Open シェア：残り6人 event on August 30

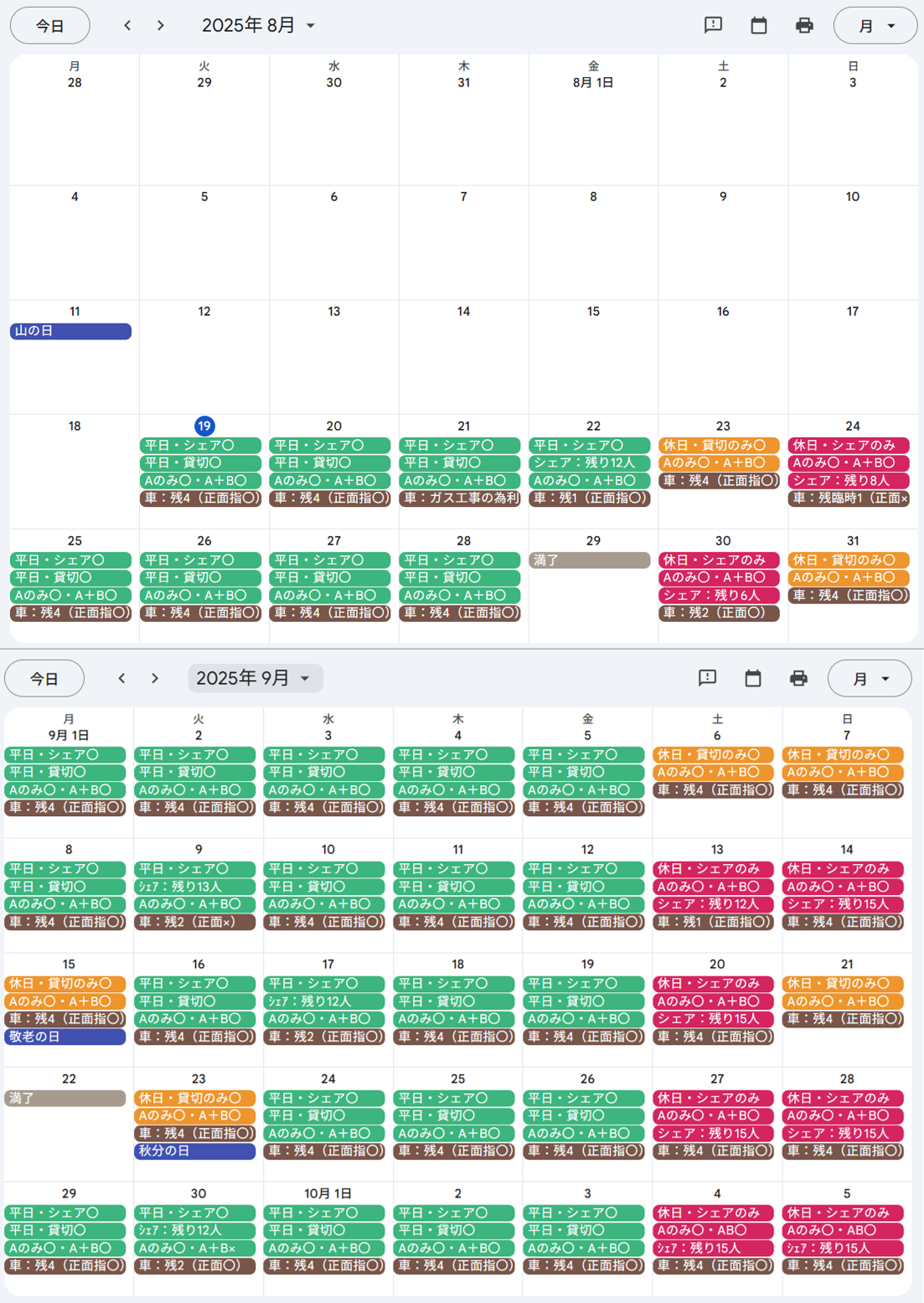tap(719, 595)
